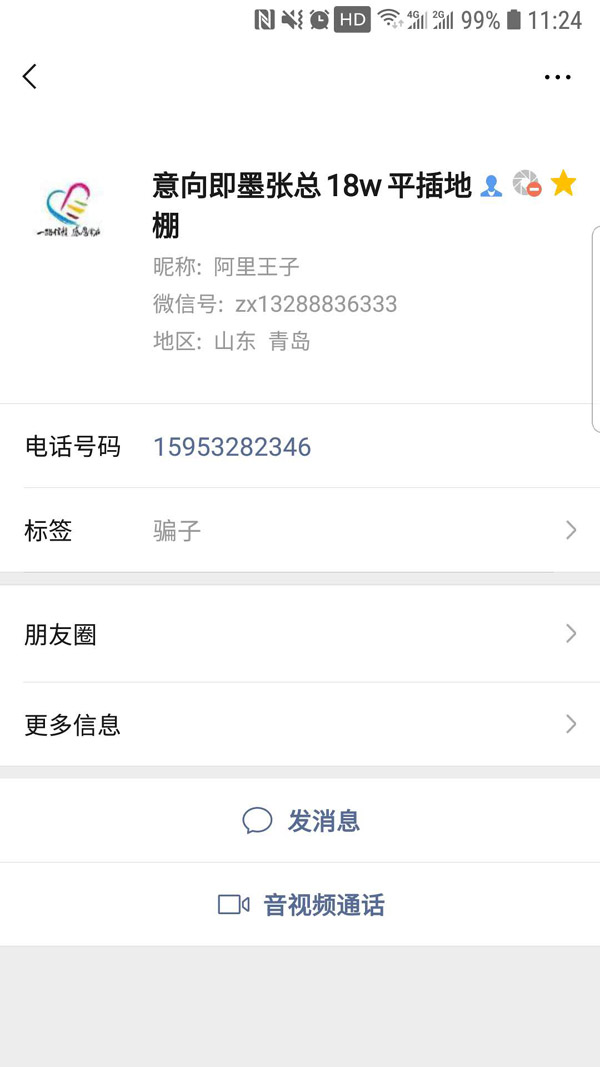Open 朋友圈 Moments for this contact
This screenshot has width=600, height=1067.
(300, 634)
